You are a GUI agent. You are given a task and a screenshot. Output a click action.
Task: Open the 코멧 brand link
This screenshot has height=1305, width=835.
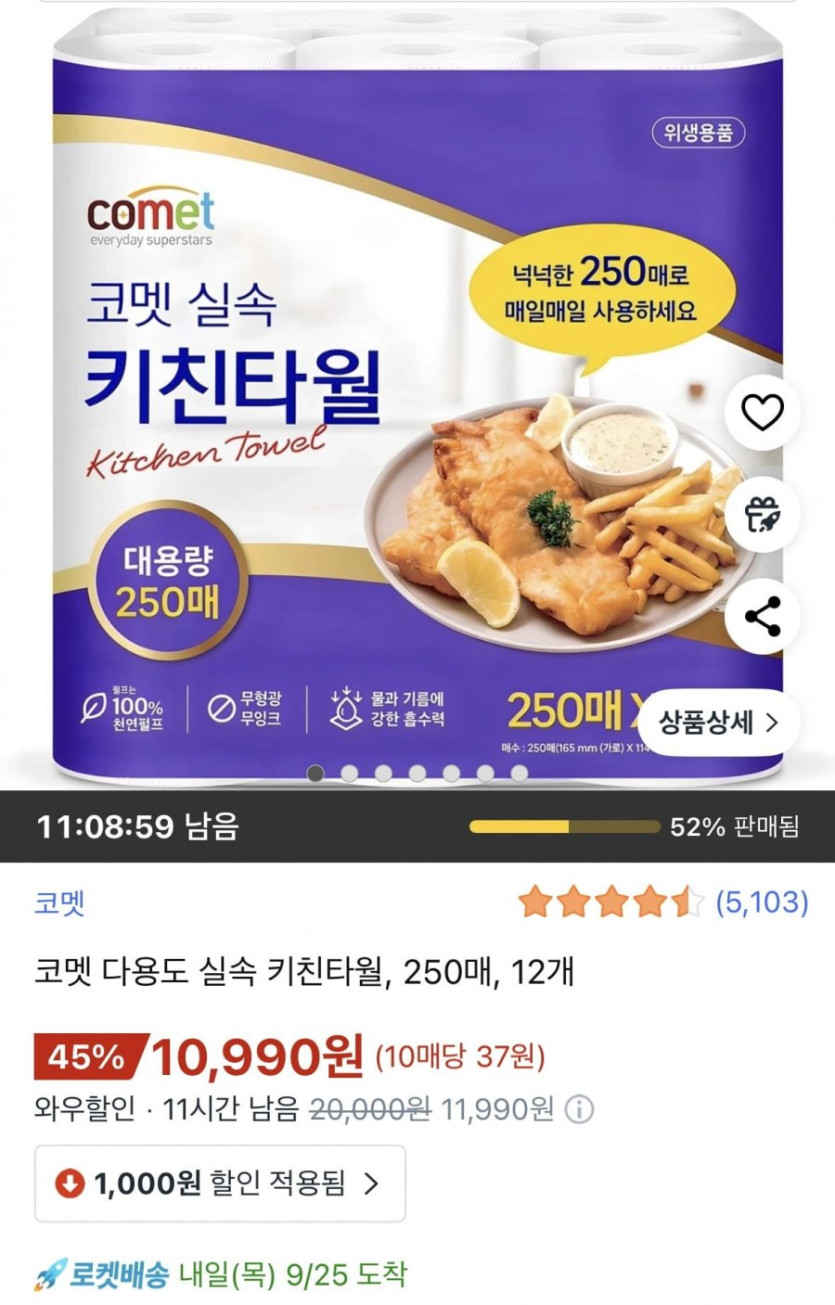tap(60, 903)
